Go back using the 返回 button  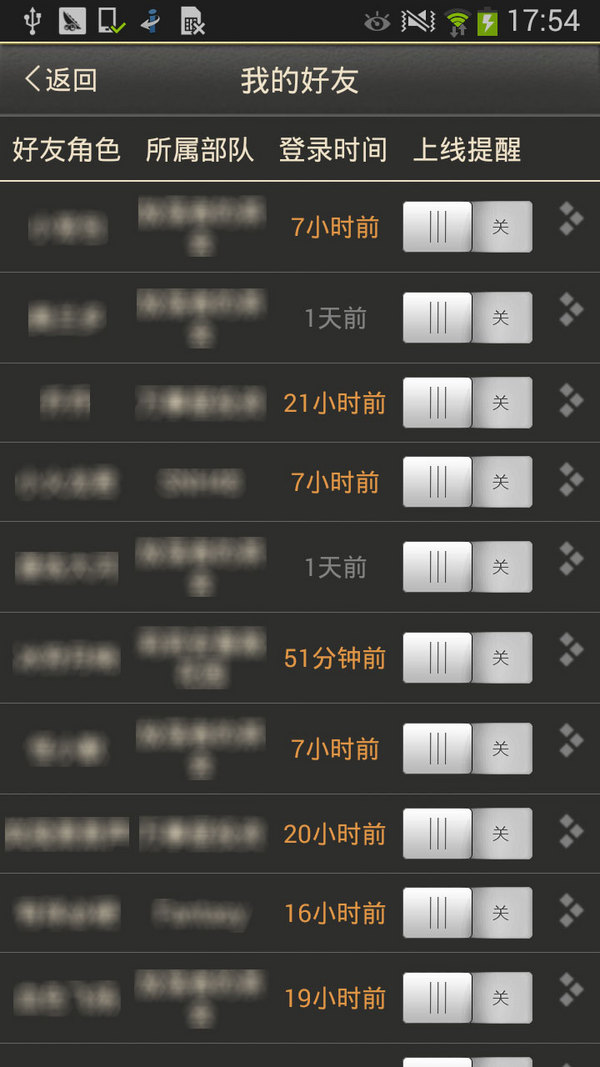coord(62,80)
